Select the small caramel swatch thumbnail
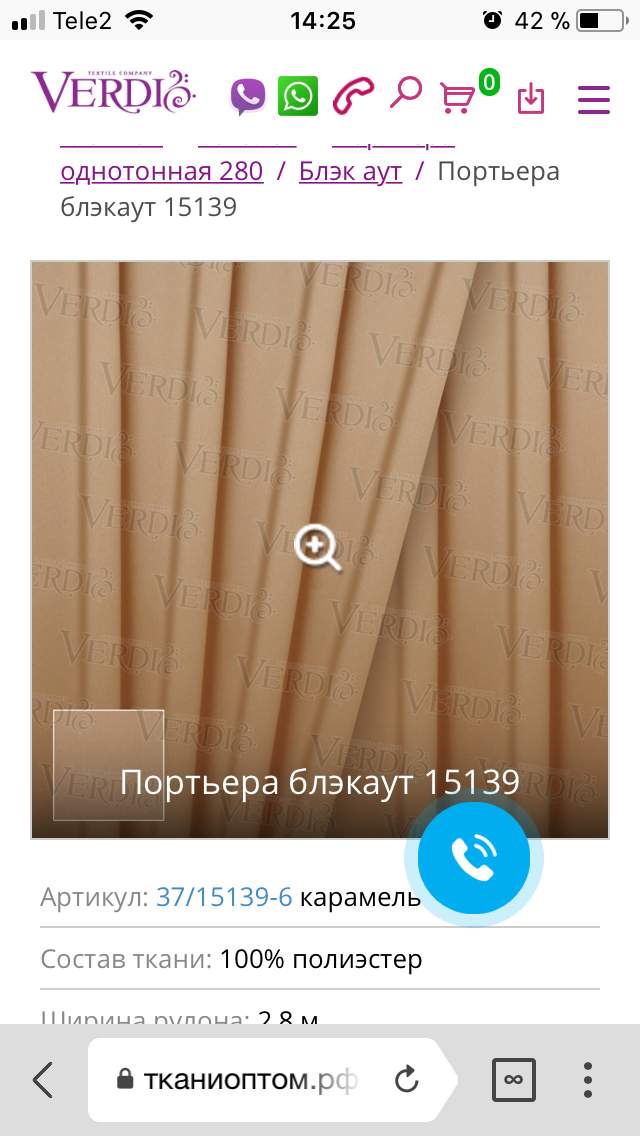This screenshot has width=640, height=1136. tap(109, 765)
